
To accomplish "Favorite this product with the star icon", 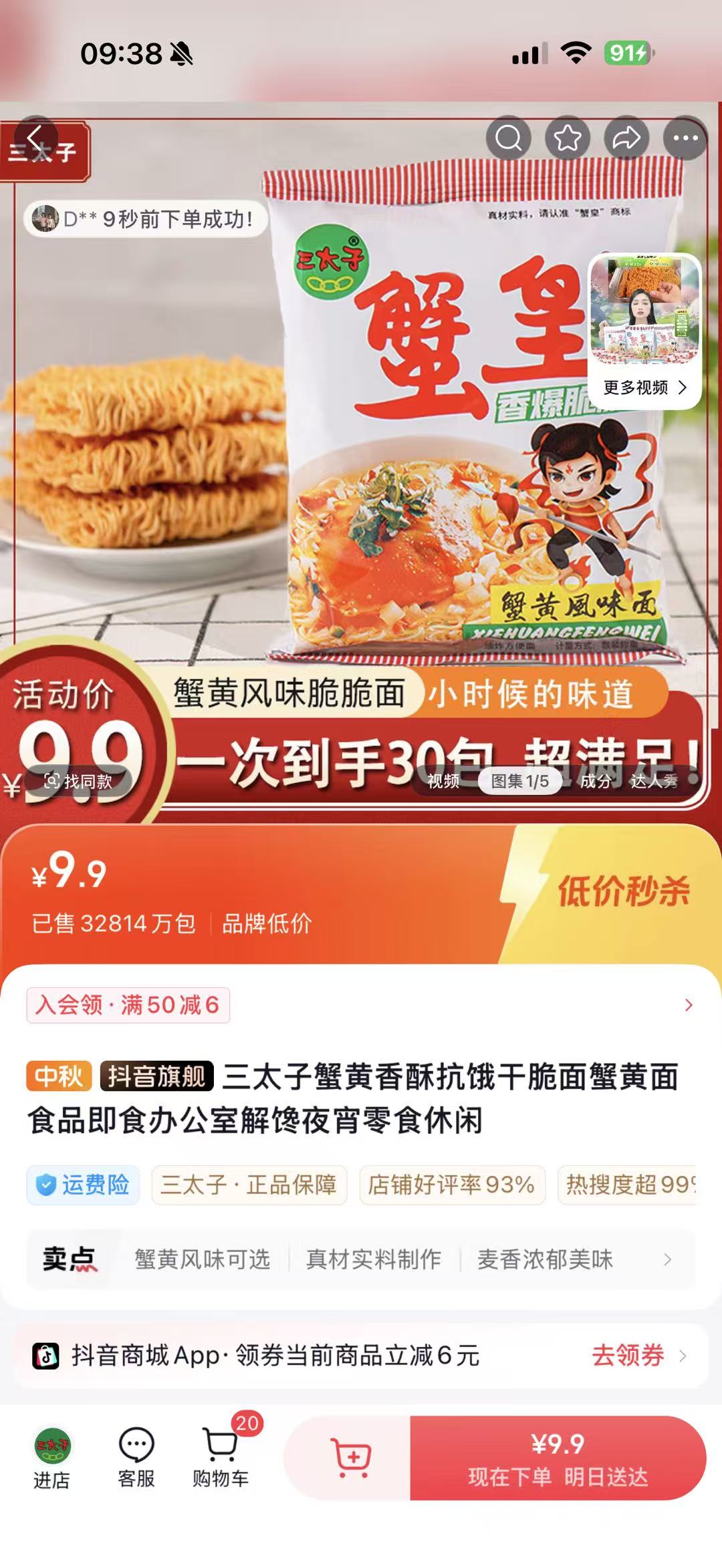I will click(568, 138).
